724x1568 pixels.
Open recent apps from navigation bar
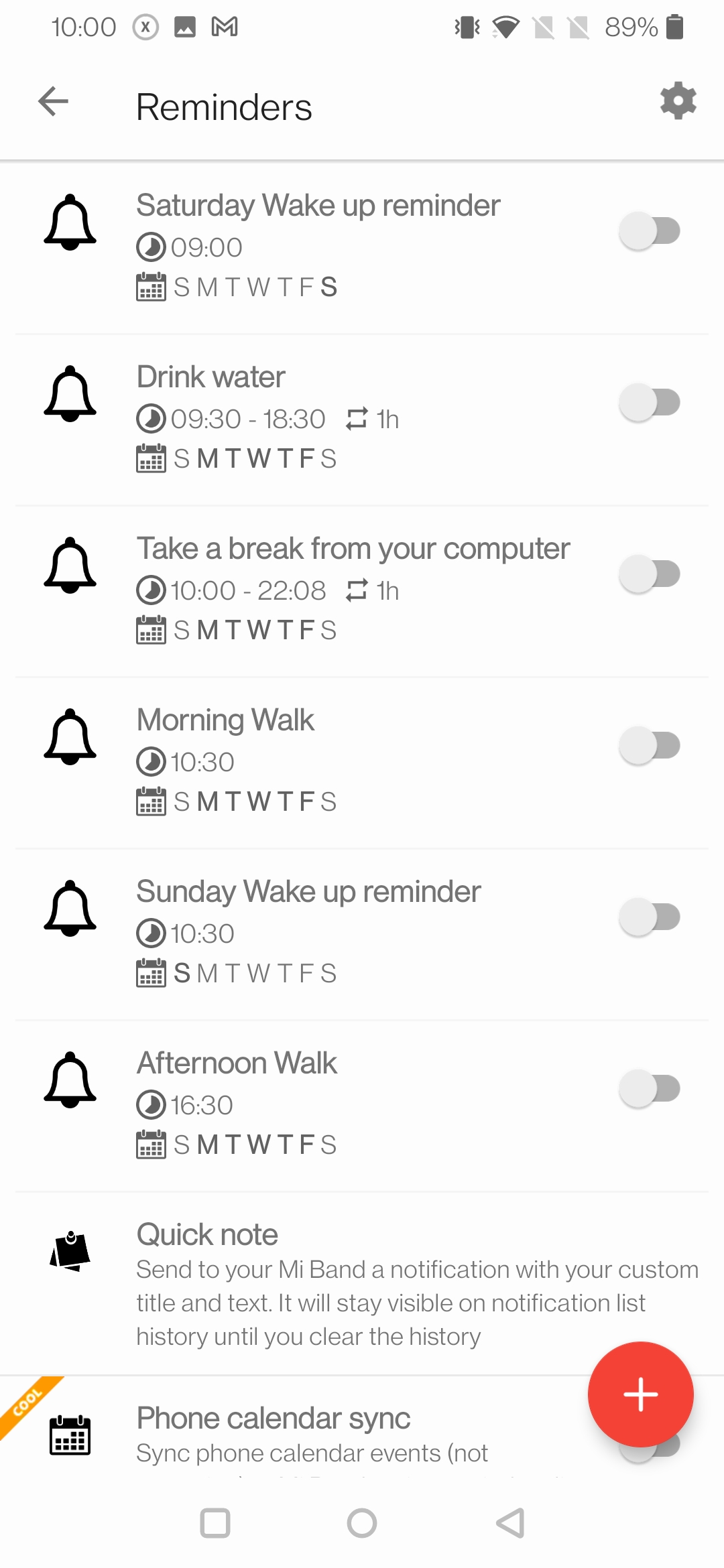tap(215, 1522)
